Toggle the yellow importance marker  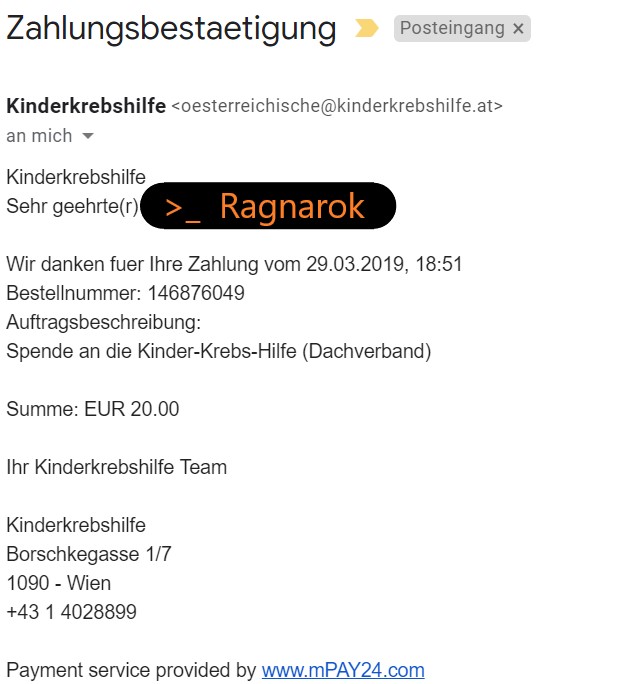tap(366, 28)
